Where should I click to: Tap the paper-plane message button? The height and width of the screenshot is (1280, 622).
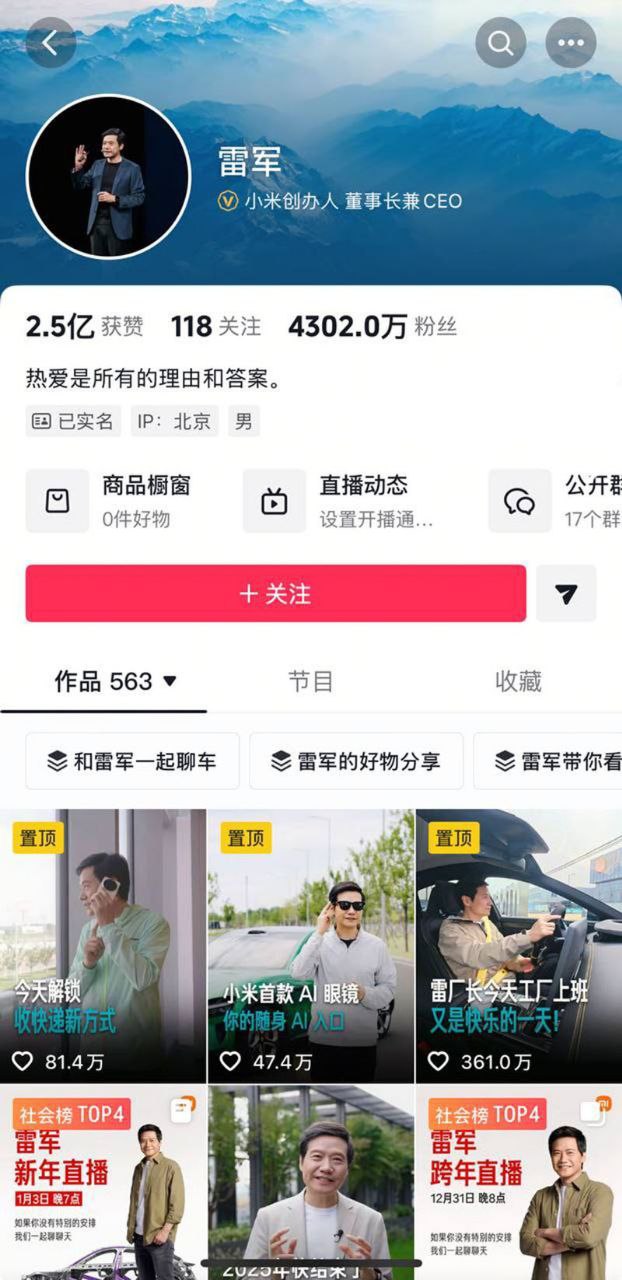[x=566, y=594]
